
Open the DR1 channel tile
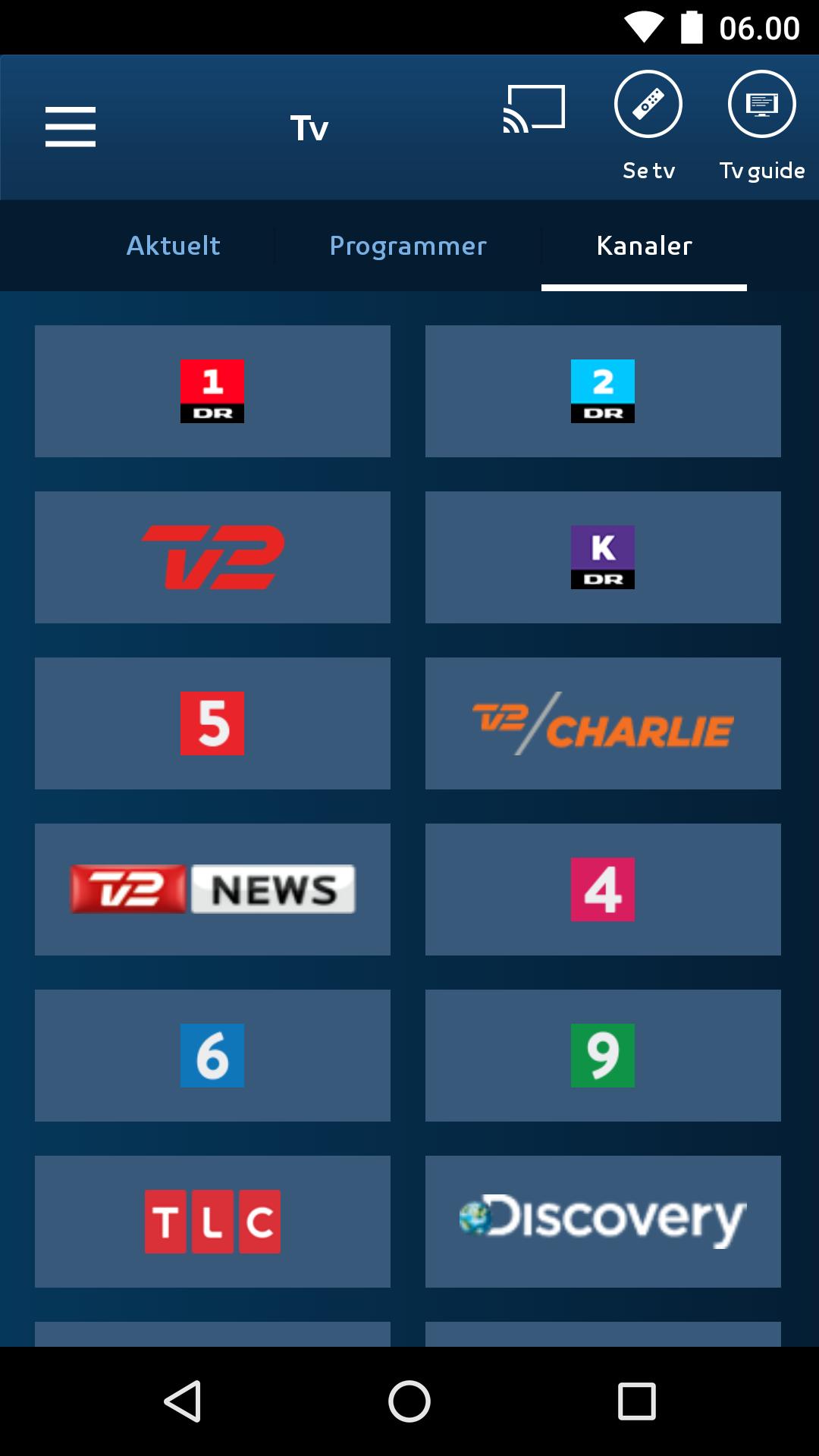tap(212, 391)
